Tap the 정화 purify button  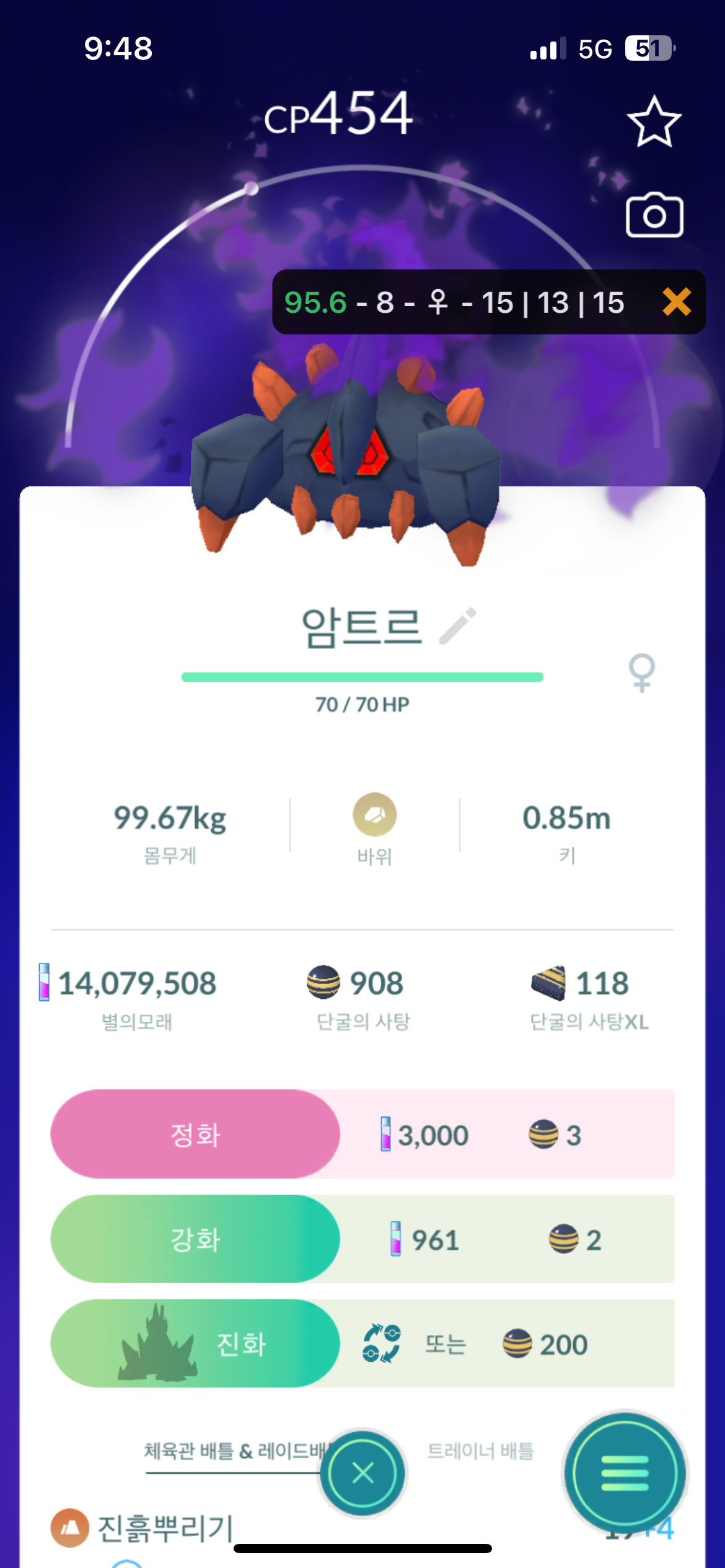point(195,1134)
